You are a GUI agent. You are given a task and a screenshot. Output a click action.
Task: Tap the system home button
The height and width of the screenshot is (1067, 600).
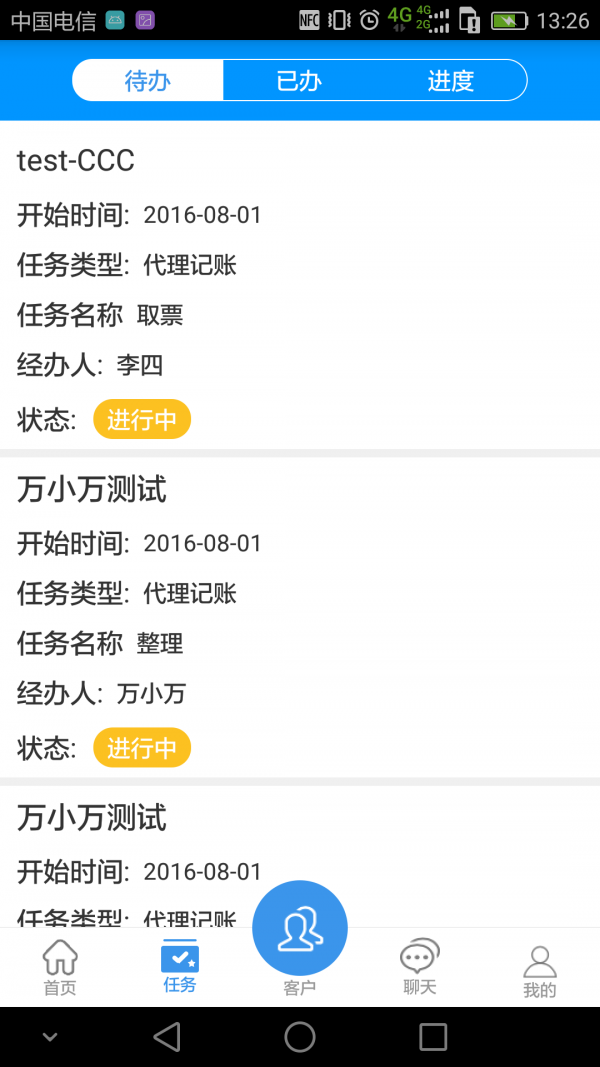tap(300, 1037)
